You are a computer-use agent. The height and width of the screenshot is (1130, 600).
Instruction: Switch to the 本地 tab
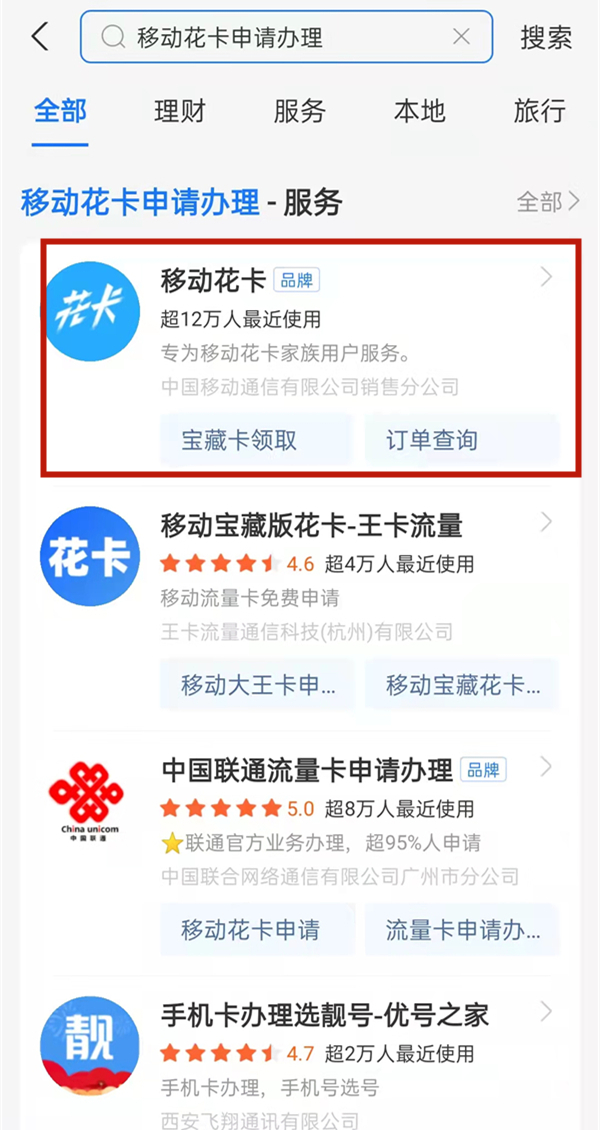pyautogui.click(x=419, y=111)
